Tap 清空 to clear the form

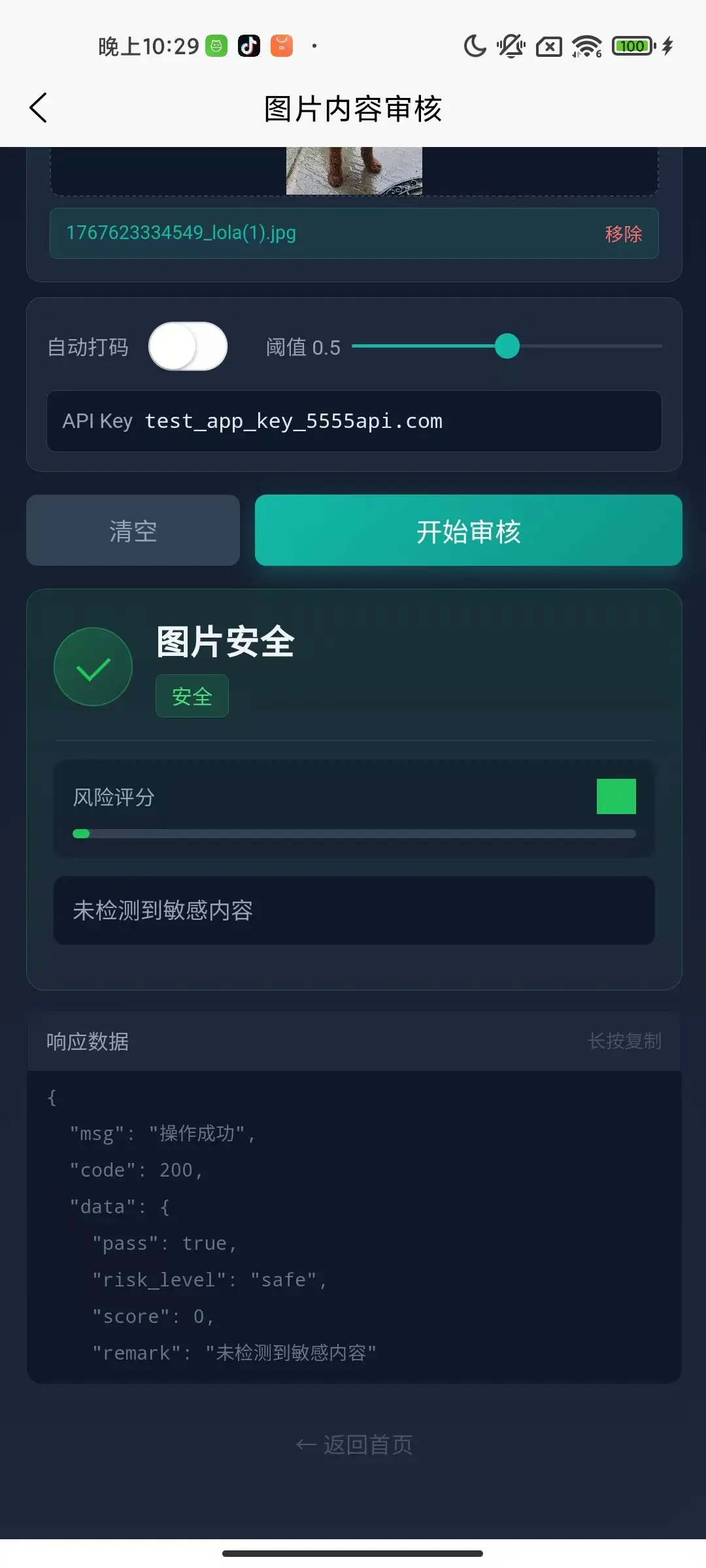(133, 531)
